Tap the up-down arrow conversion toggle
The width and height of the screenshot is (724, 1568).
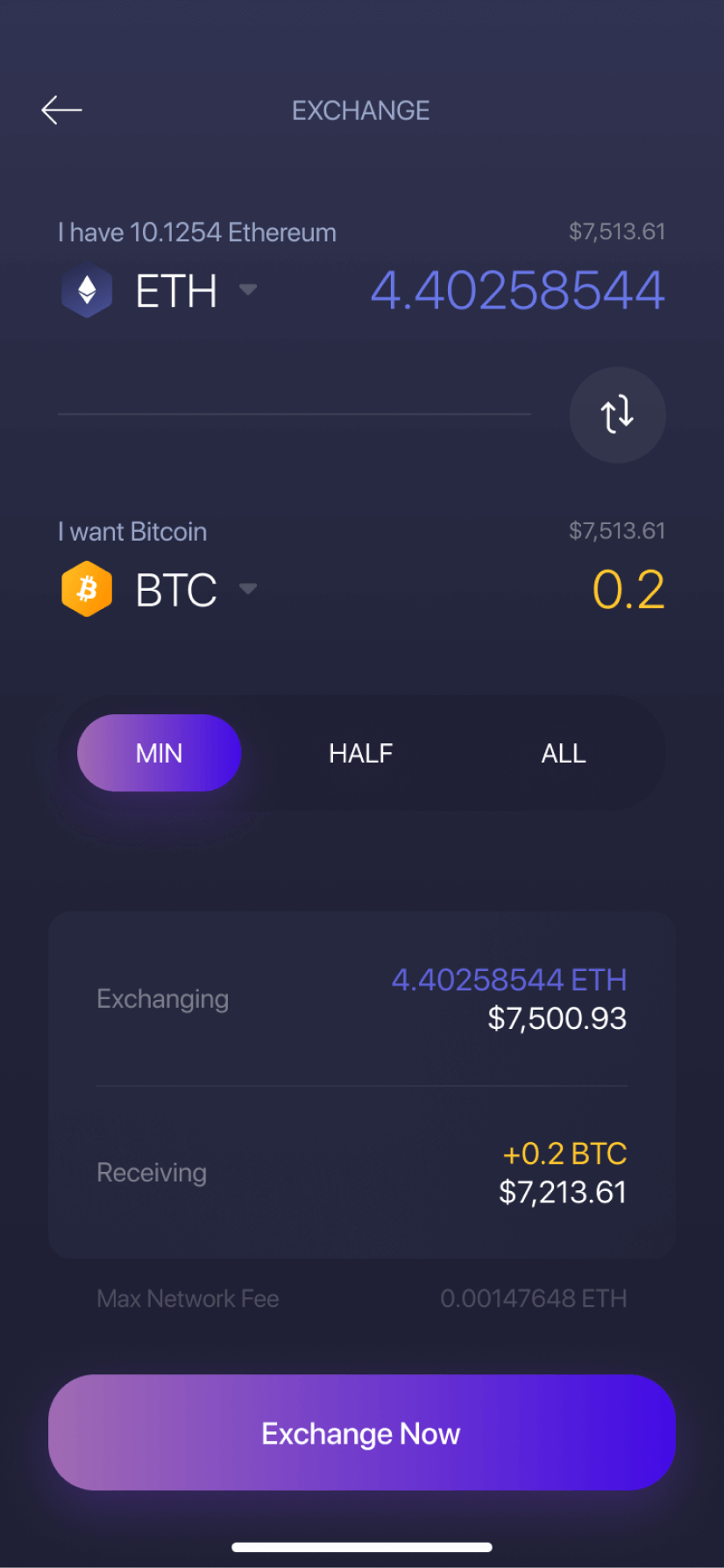(x=617, y=415)
